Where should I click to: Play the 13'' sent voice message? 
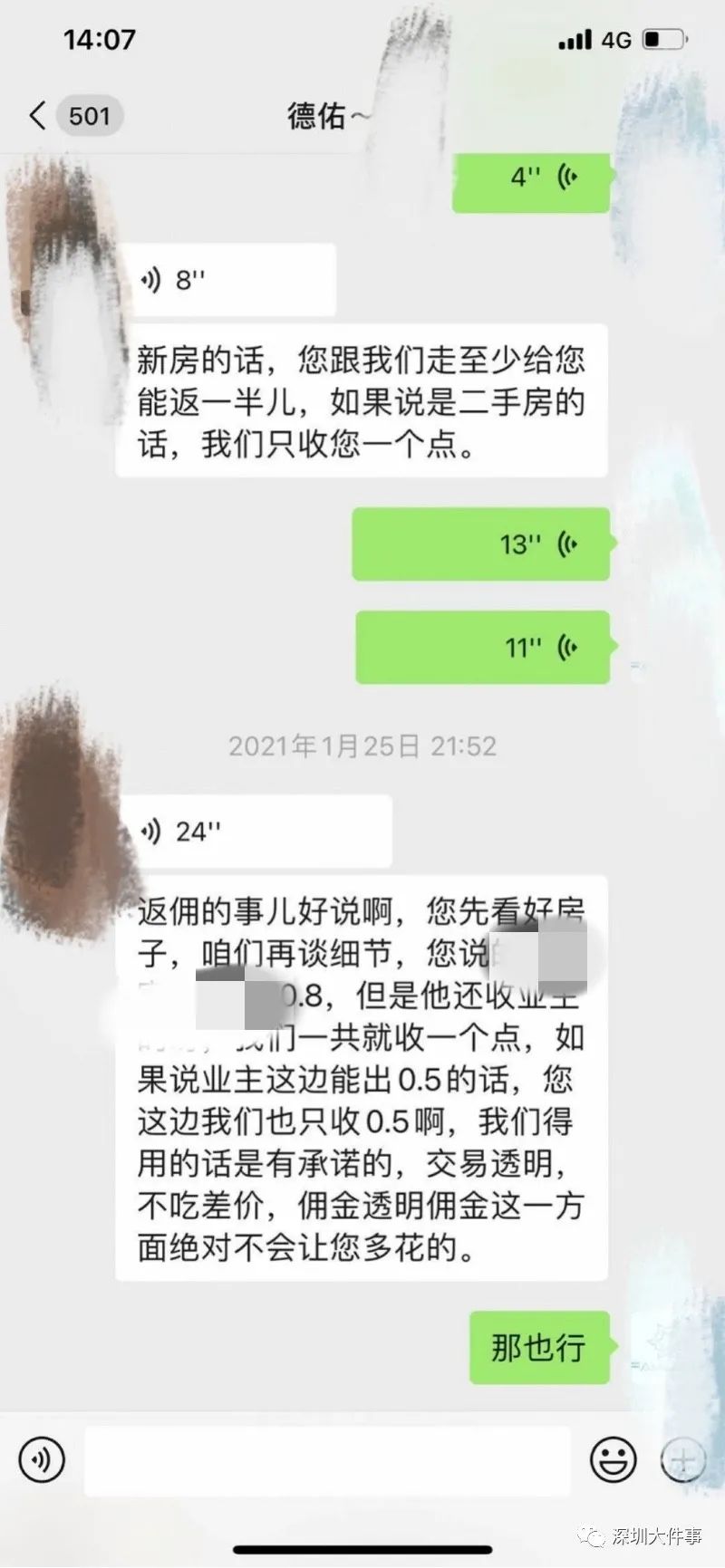[x=481, y=544]
